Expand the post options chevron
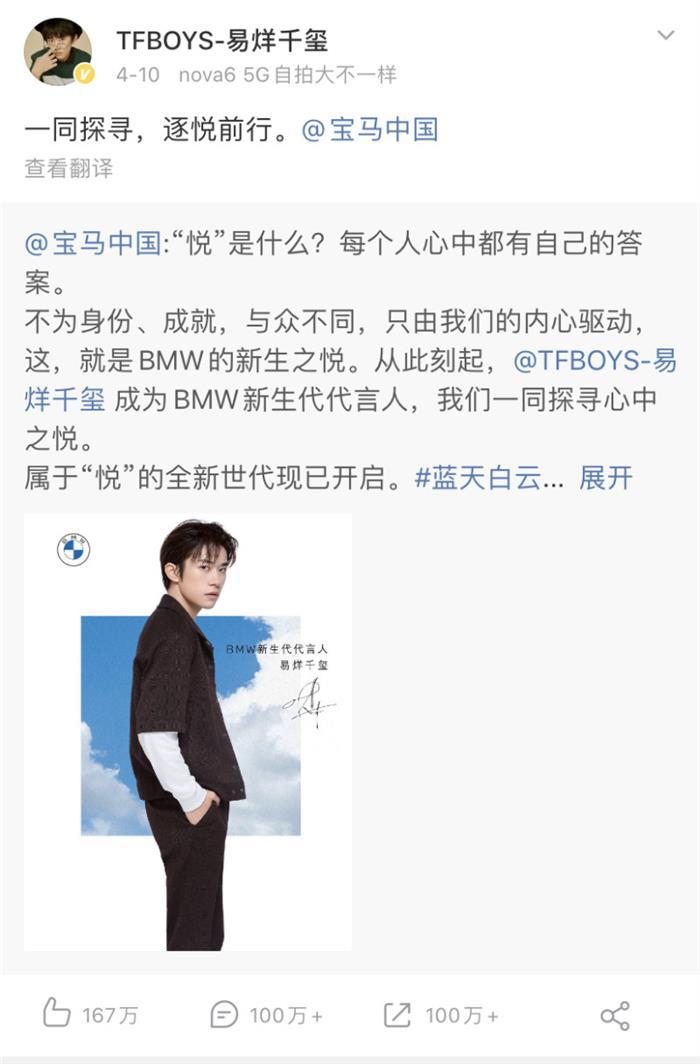The height and width of the screenshot is (1064, 700). [x=665, y=36]
